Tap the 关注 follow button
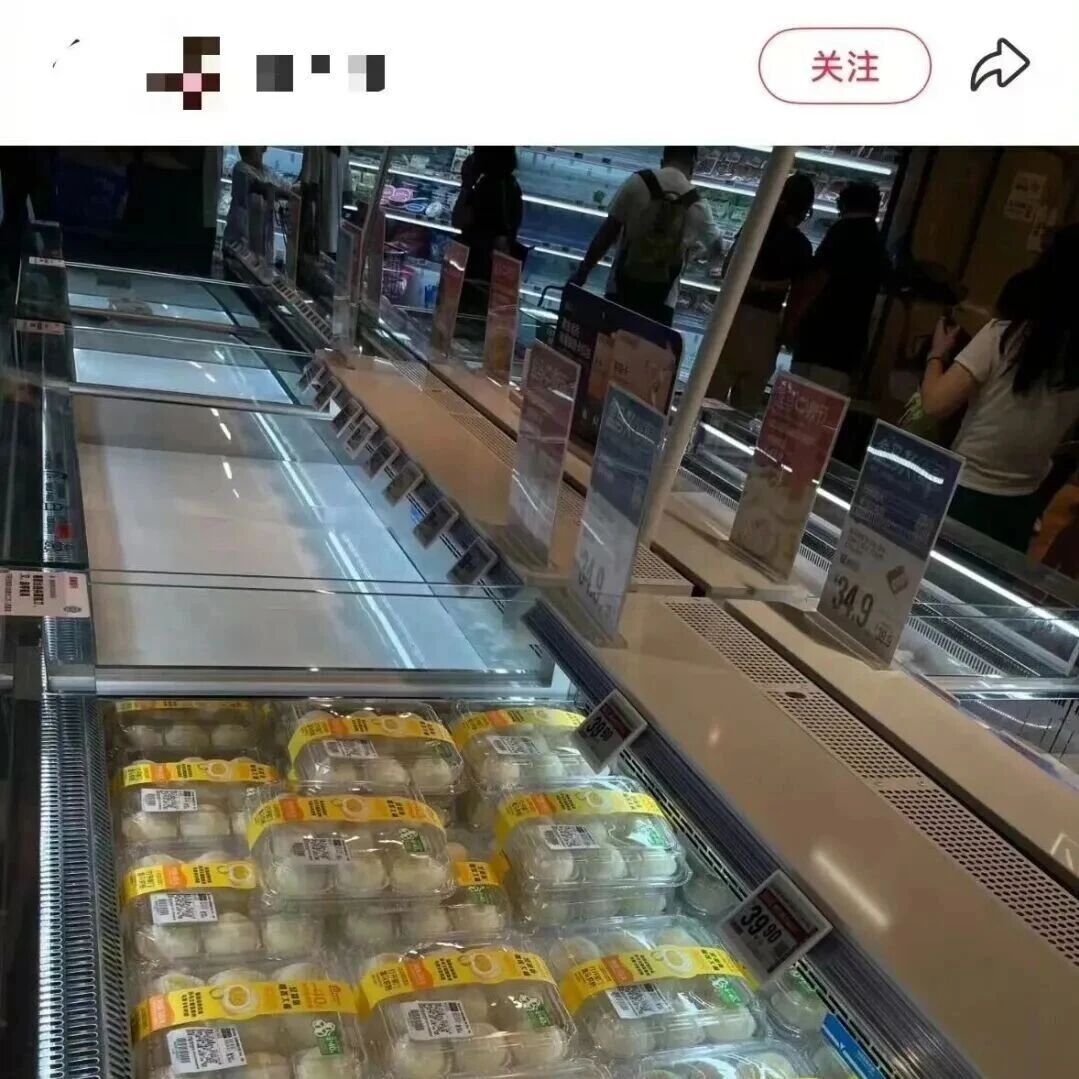Viewport: 1079px width, 1079px height. tap(844, 66)
